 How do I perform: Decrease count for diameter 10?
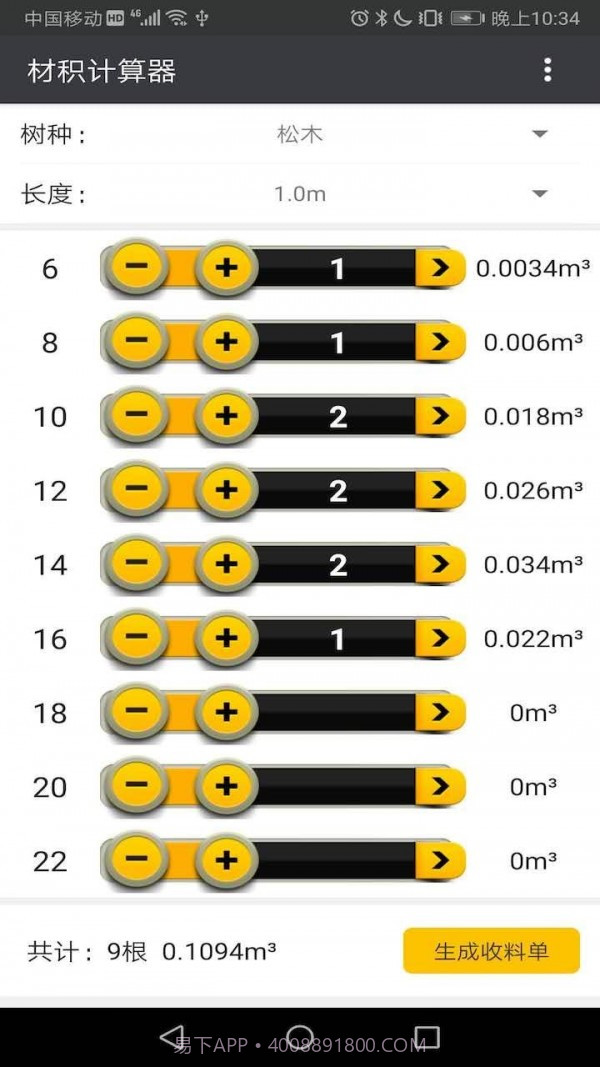coord(137,416)
